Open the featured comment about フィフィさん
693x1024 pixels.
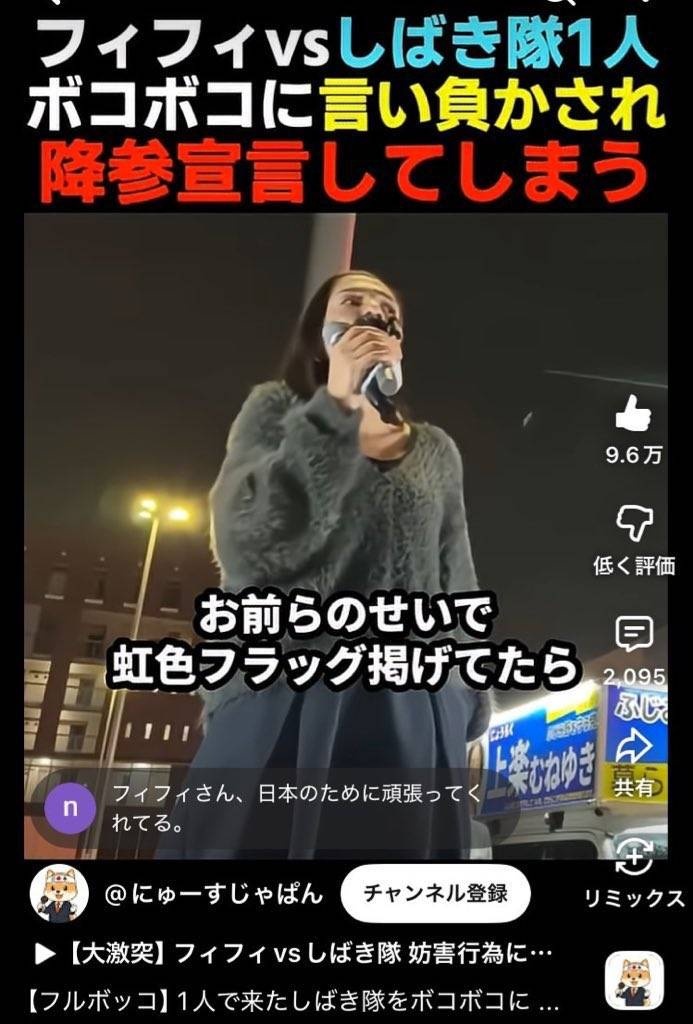(290, 810)
